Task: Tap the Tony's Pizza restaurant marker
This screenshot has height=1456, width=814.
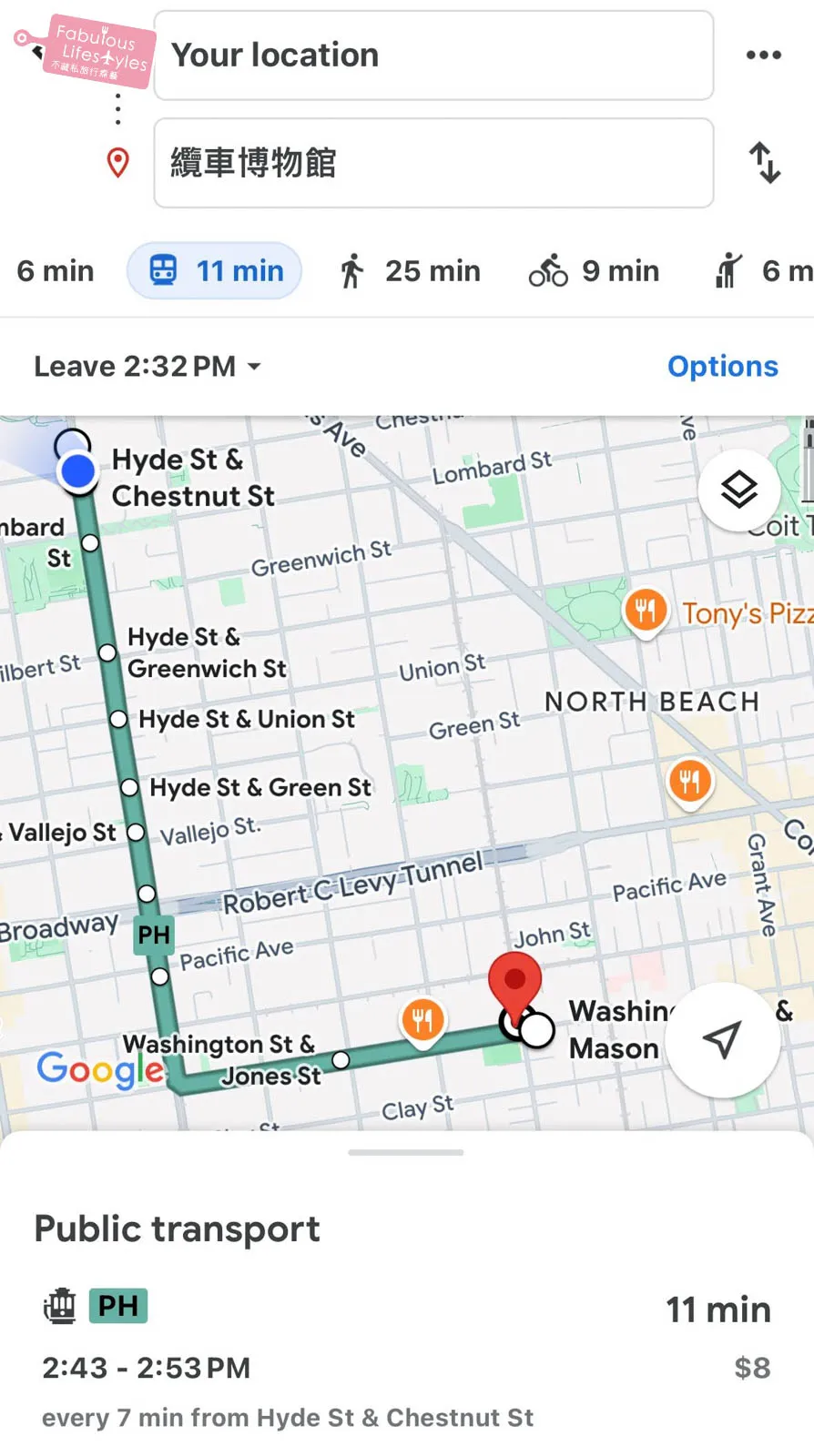Action: coord(646,611)
